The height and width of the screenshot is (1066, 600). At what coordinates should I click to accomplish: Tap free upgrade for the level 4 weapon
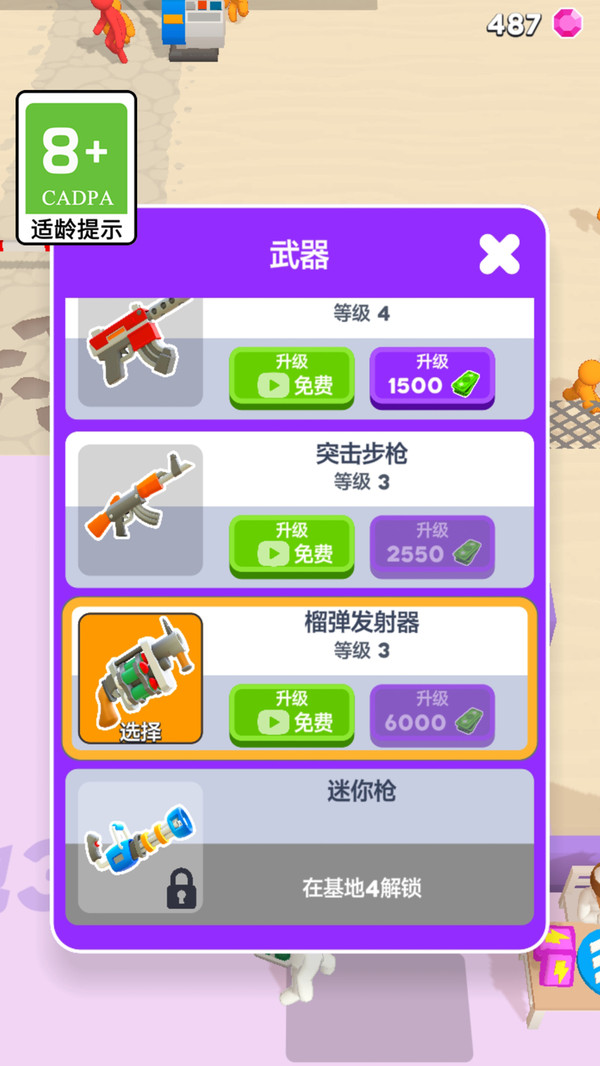292,376
